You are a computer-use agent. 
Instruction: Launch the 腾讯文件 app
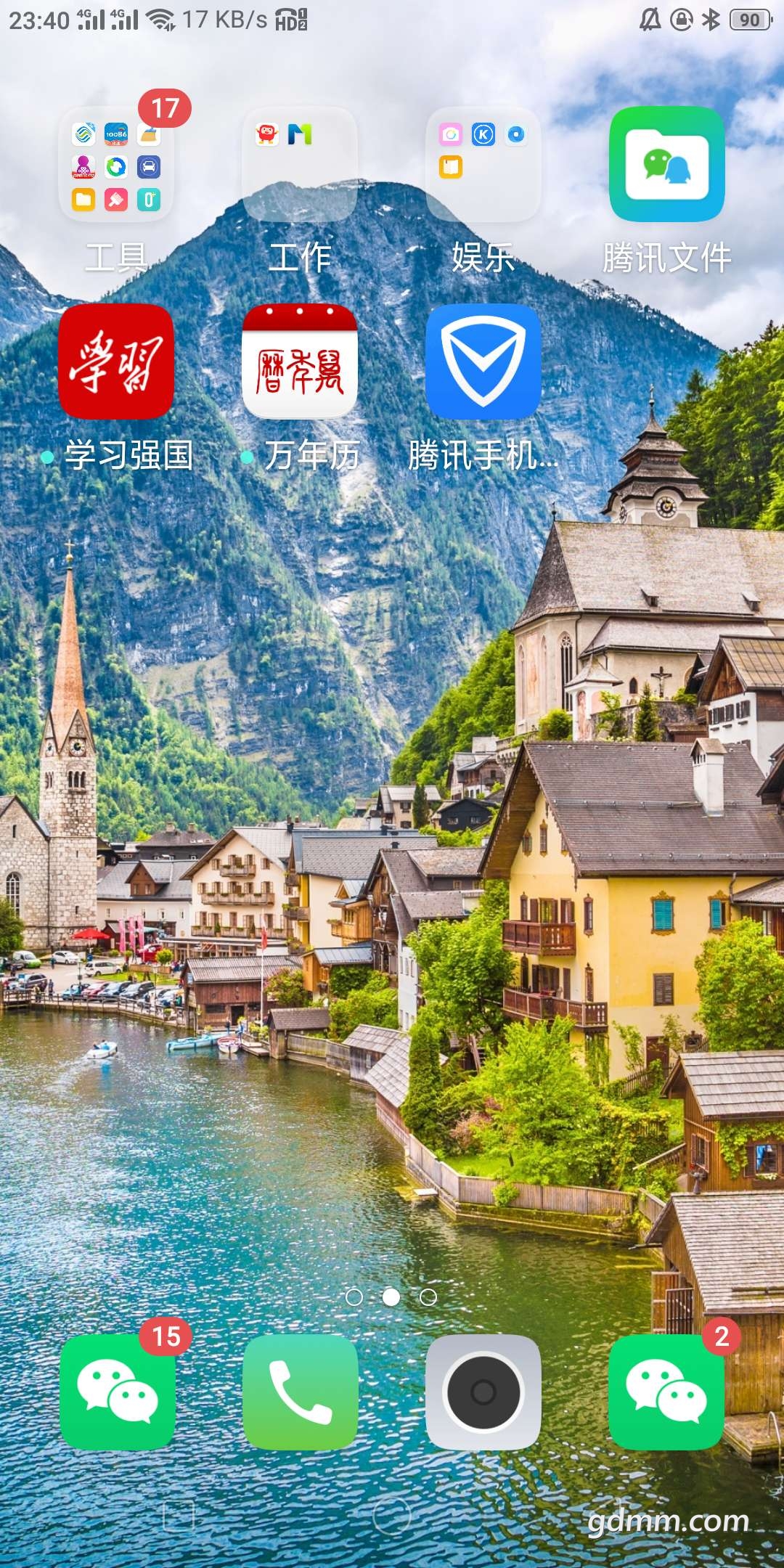(x=666, y=166)
